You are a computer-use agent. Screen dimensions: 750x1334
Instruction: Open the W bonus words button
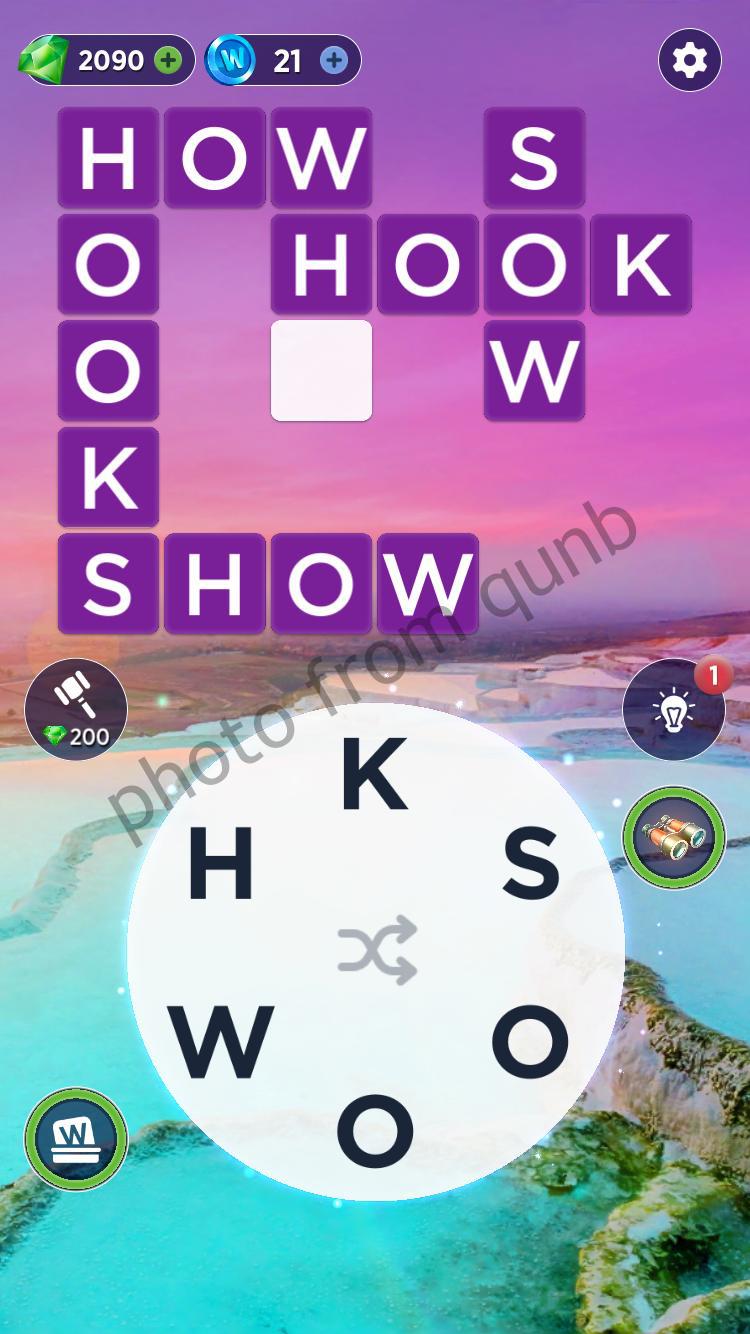tap(76, 1138)
